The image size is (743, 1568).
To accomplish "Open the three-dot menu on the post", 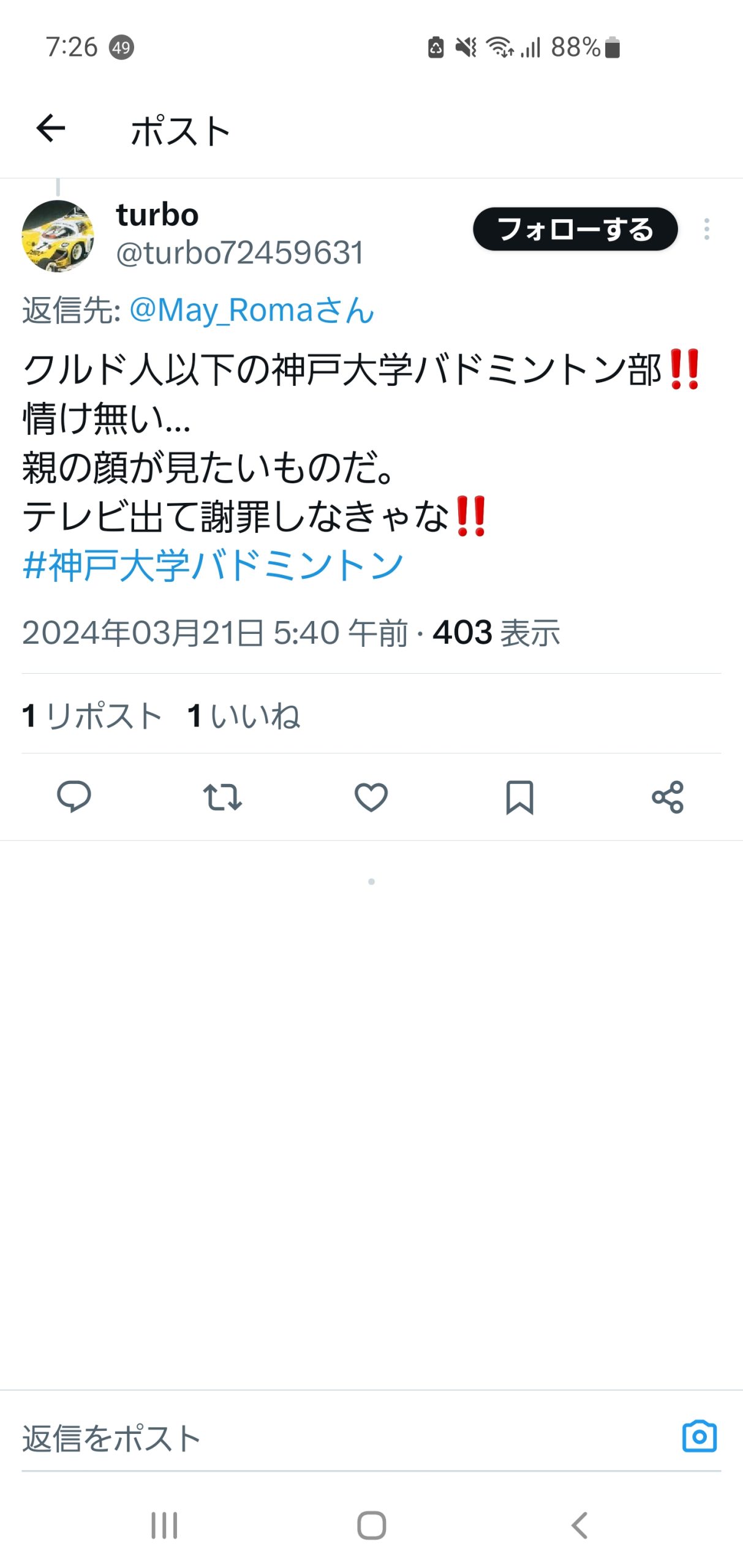I will pyautogui.click(x=706, y=229).
